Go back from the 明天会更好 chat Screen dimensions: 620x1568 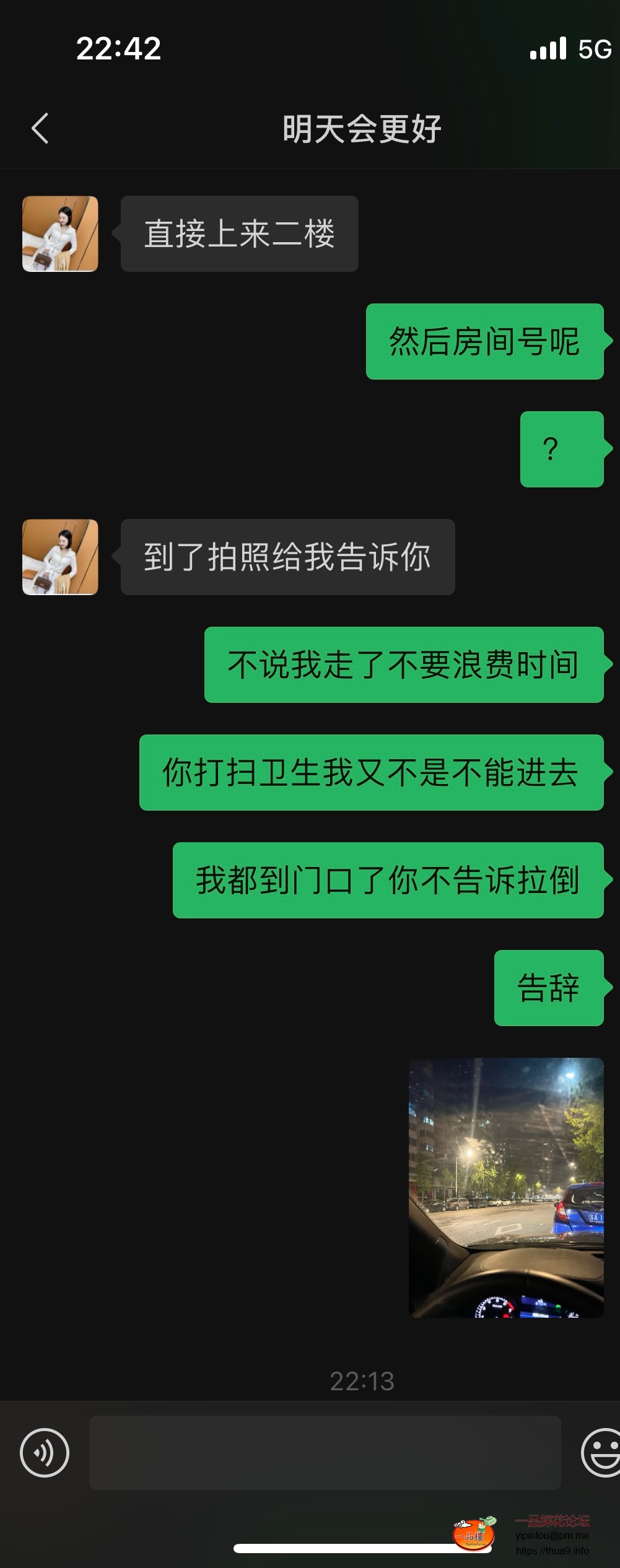[x=40, y=129]
